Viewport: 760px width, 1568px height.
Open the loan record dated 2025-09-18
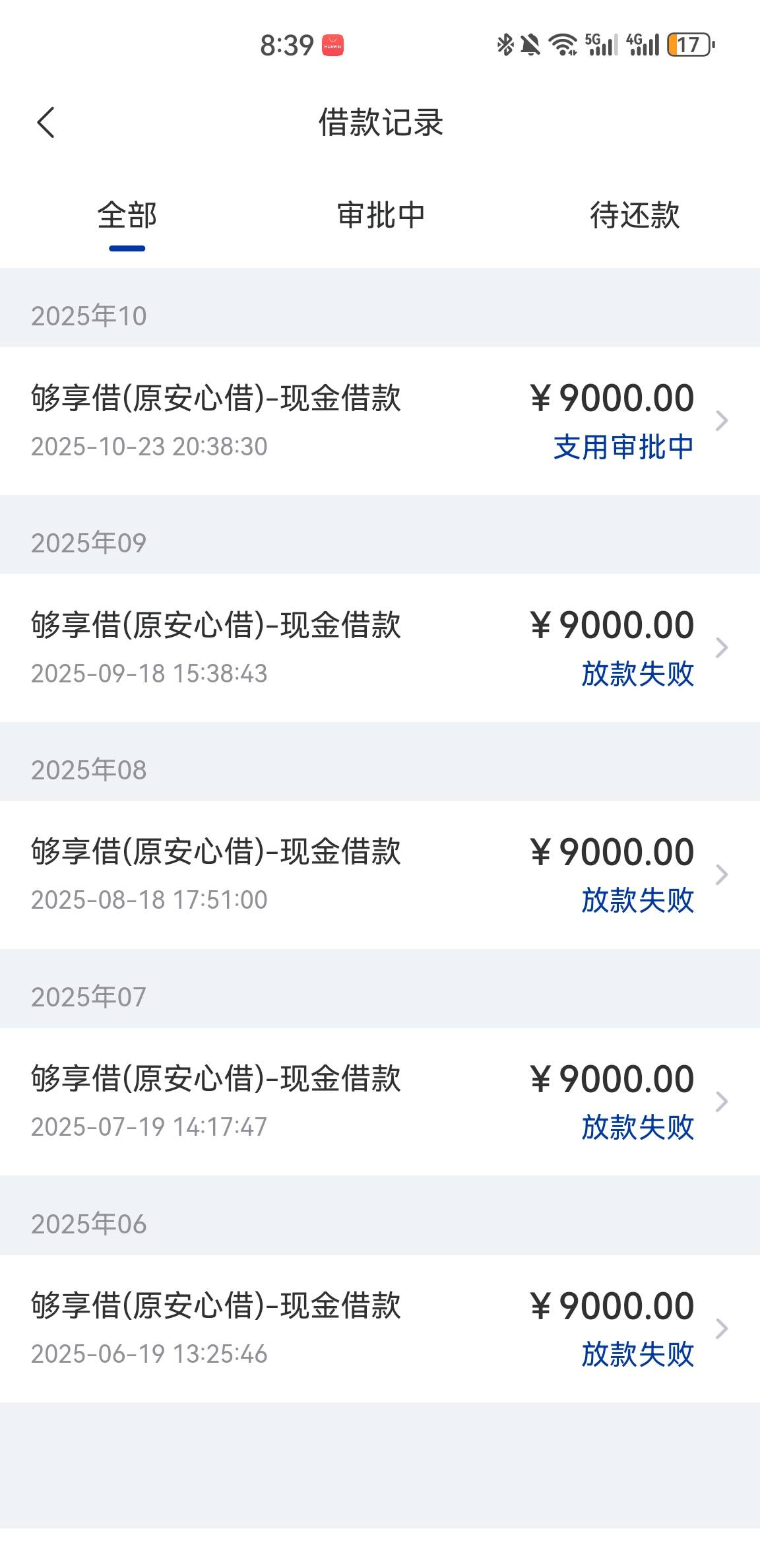click(380, 647)
